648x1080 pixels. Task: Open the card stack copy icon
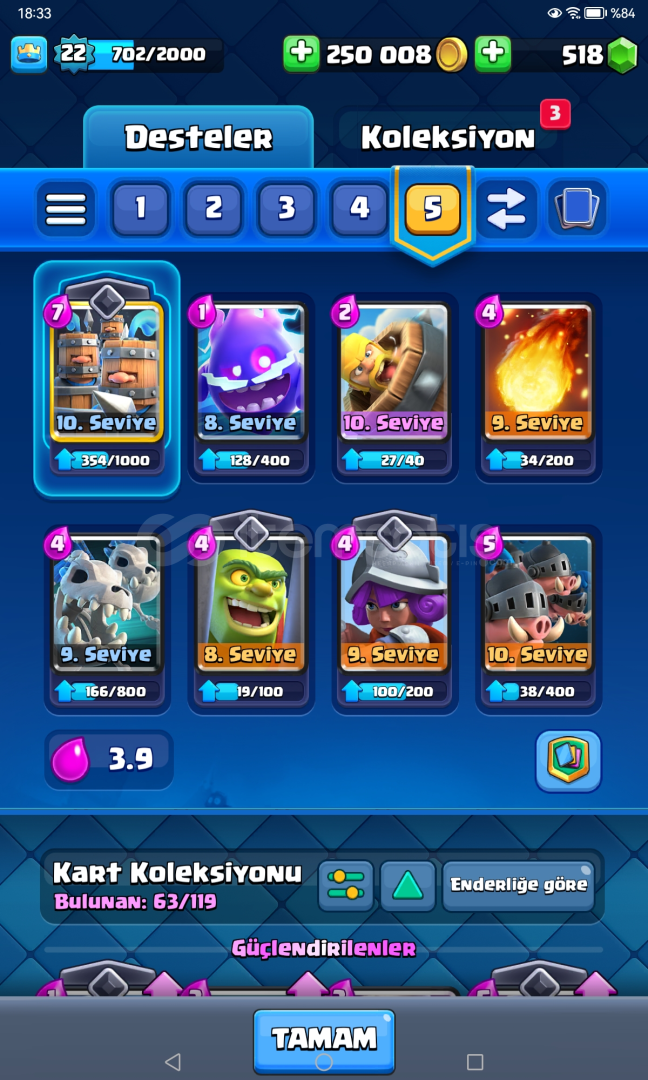578,209
